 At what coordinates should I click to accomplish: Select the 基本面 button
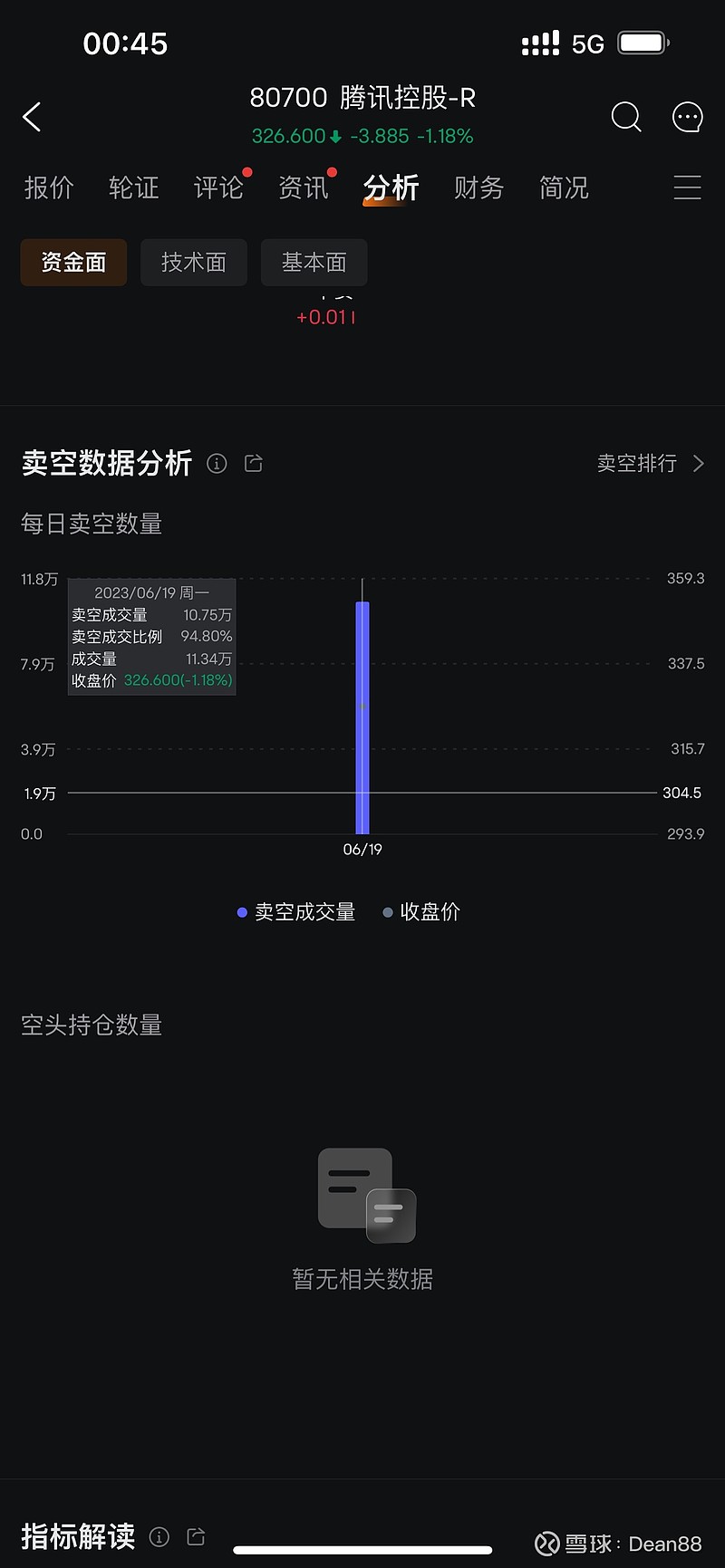pyautogui.click(x=314, y=263)
